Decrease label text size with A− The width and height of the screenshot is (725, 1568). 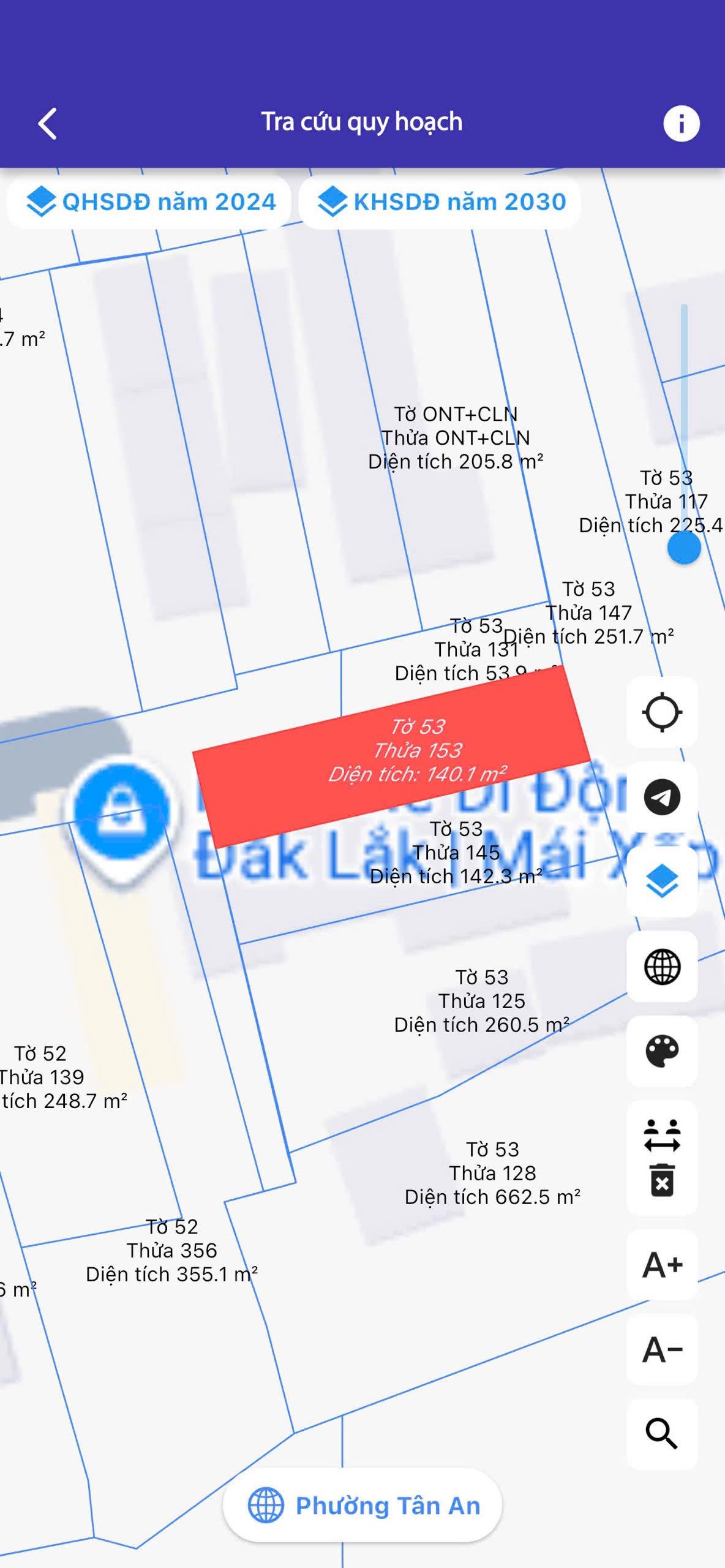tap(662, 1349)
